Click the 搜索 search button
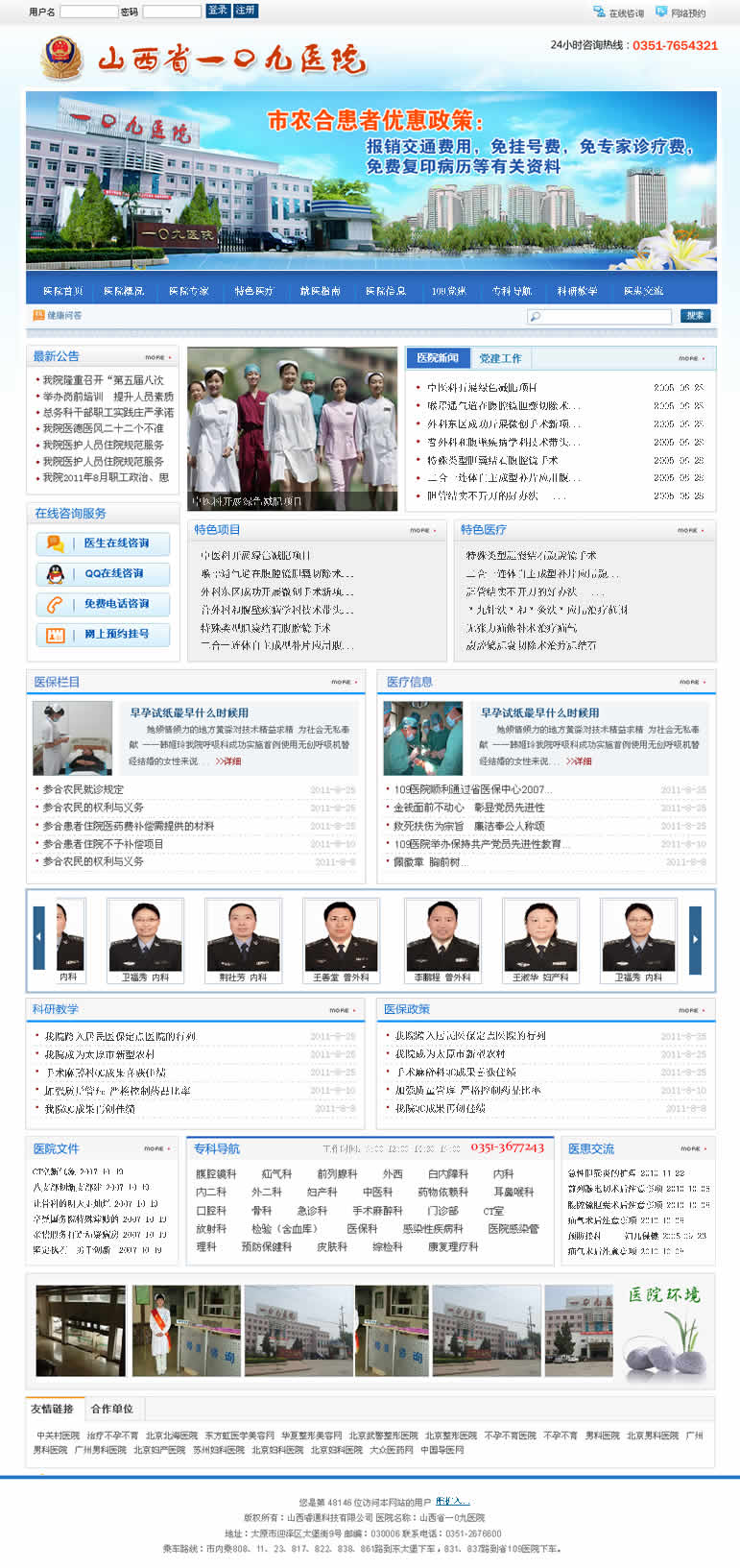This screenshot has width=740, height=1568. [695, 316]
